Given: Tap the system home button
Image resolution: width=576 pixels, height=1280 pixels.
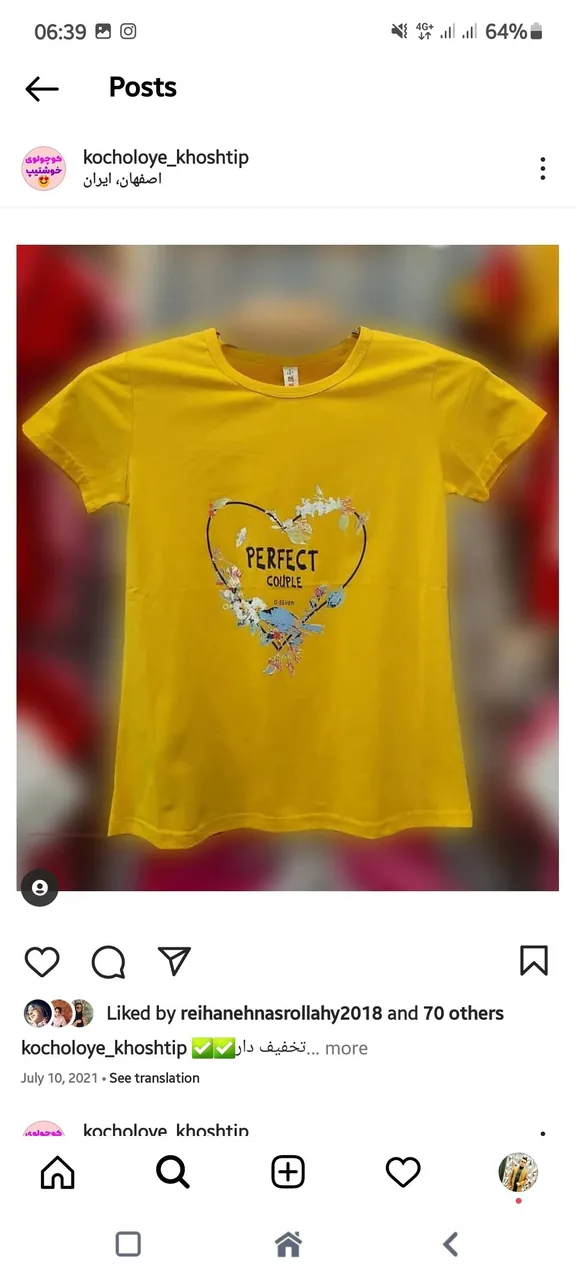Looking at the screenshot, I should point(288,1244).
